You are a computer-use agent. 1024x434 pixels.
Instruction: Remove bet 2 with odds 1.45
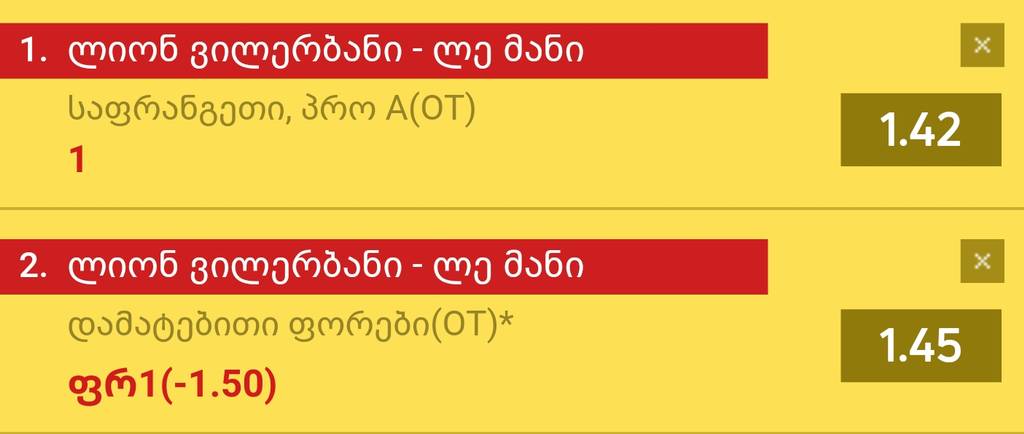pos(981,261)
